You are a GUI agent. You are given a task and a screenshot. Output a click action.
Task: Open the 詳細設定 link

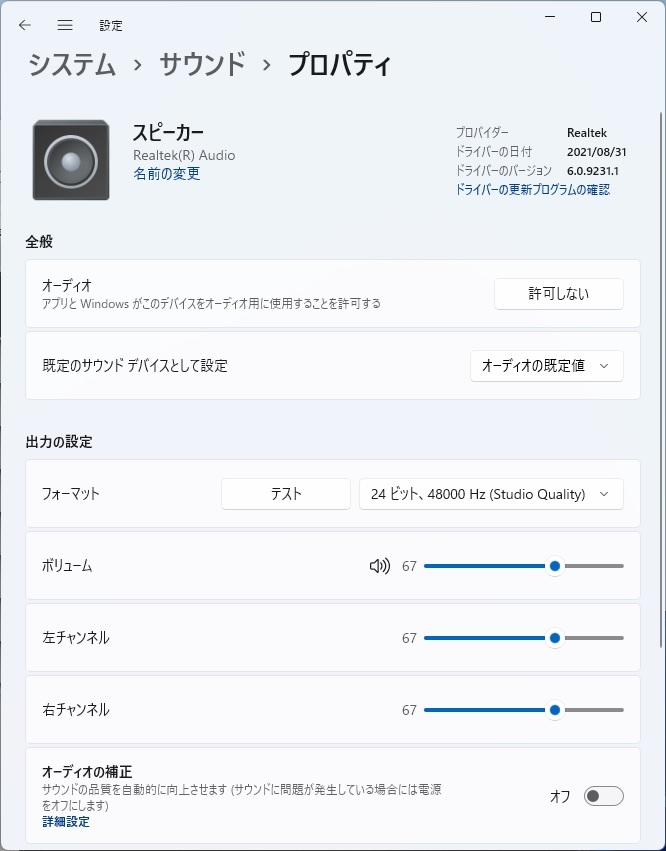coord(66,822)
